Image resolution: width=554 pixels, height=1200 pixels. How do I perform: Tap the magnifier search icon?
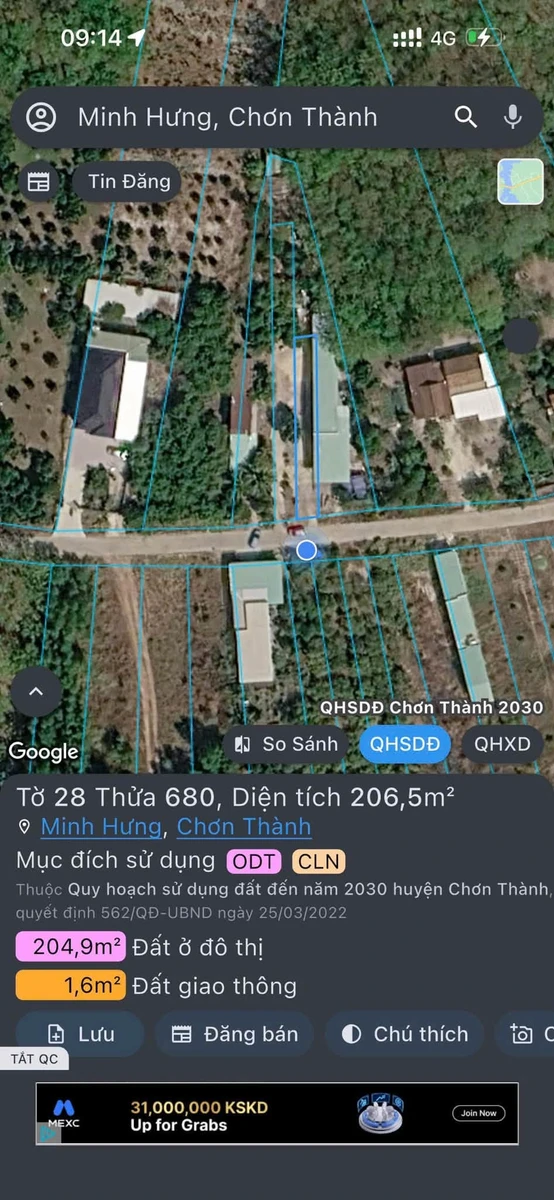click(466, 117)
